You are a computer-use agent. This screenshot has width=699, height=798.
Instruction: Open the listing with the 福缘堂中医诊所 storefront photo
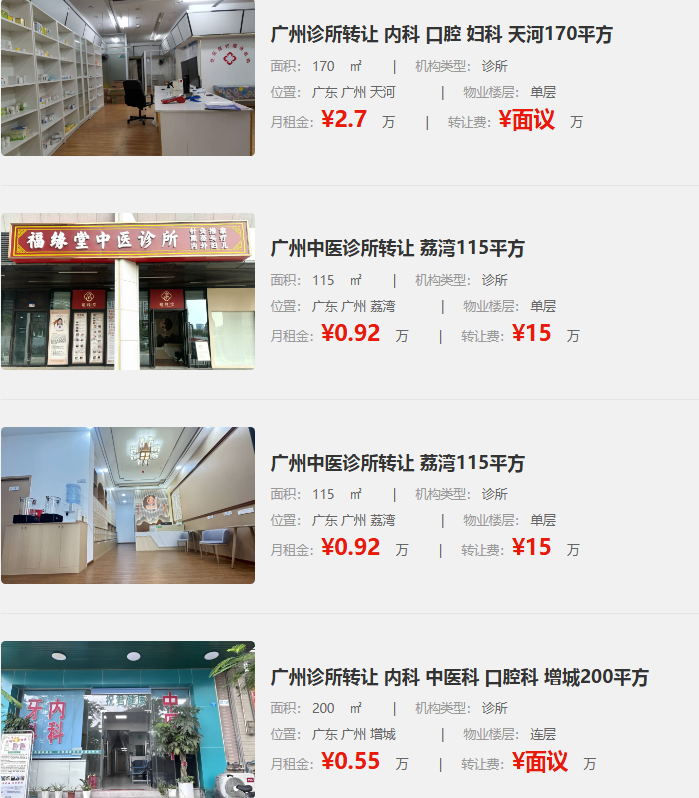pos(128,291)
